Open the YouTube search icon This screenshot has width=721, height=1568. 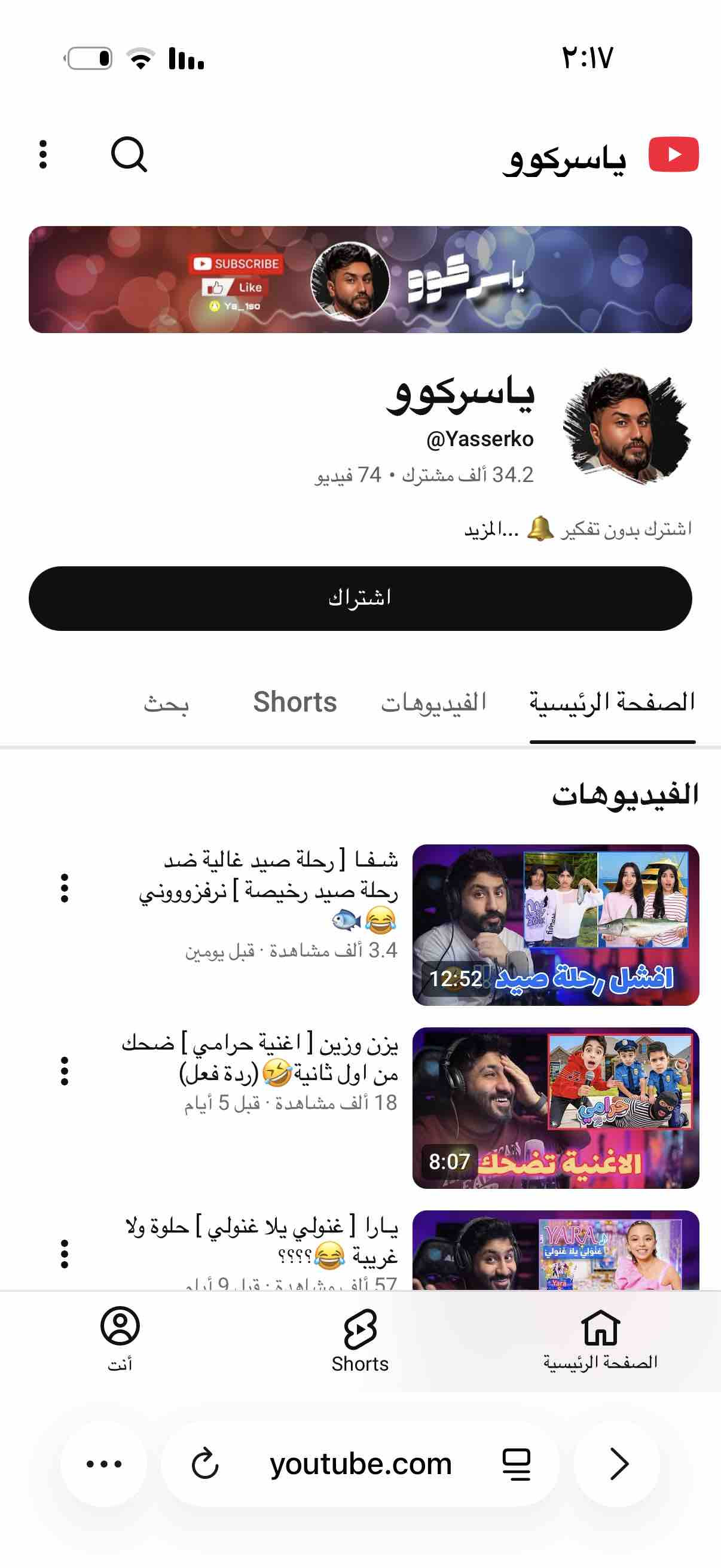pyautogui.click(x=129, y=155)
